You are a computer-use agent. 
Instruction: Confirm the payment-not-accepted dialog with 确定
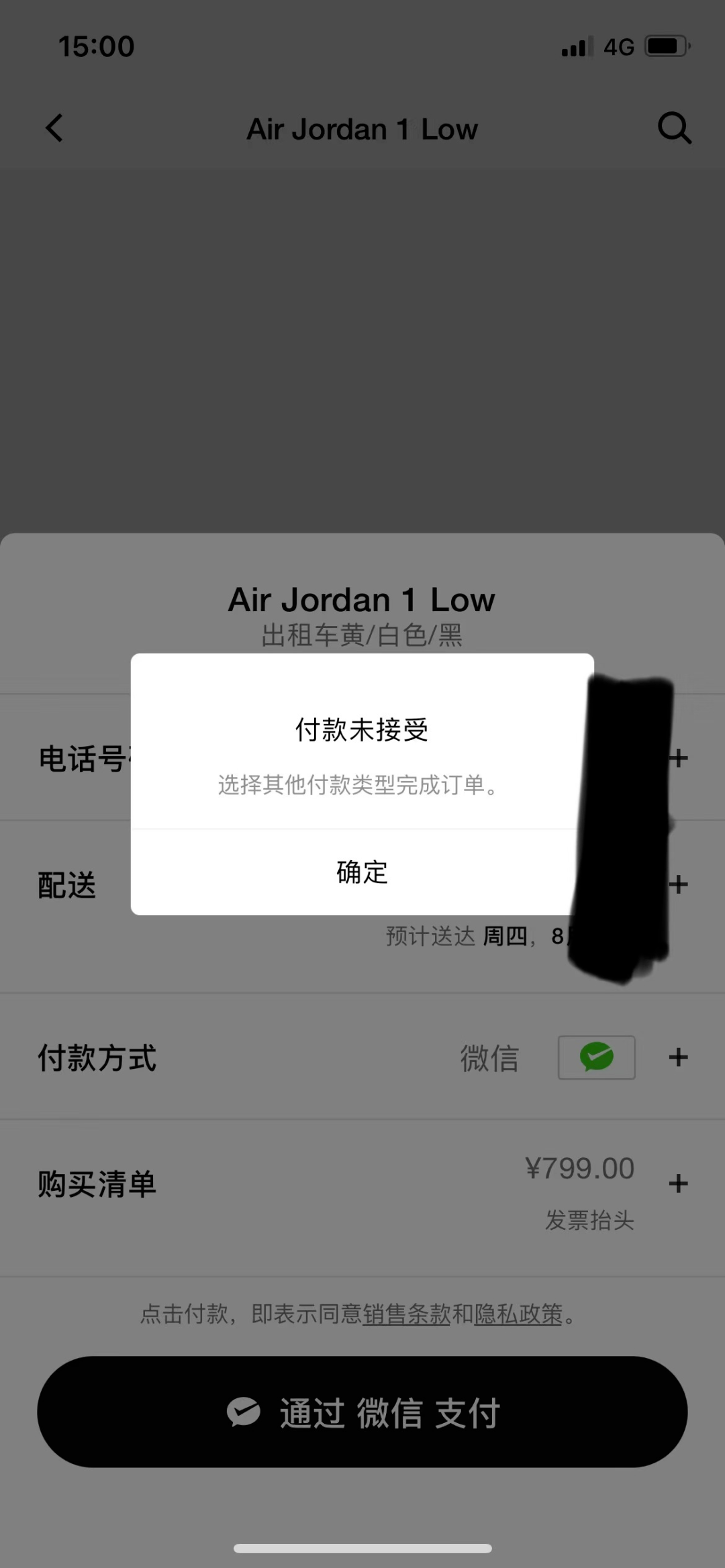coord(362,872)
